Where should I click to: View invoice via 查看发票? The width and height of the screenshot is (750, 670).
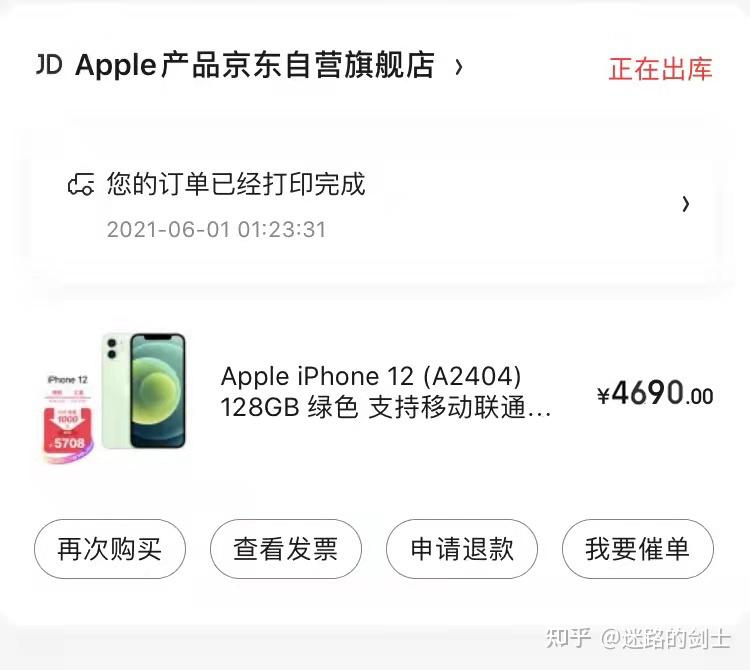coord(285,549)
